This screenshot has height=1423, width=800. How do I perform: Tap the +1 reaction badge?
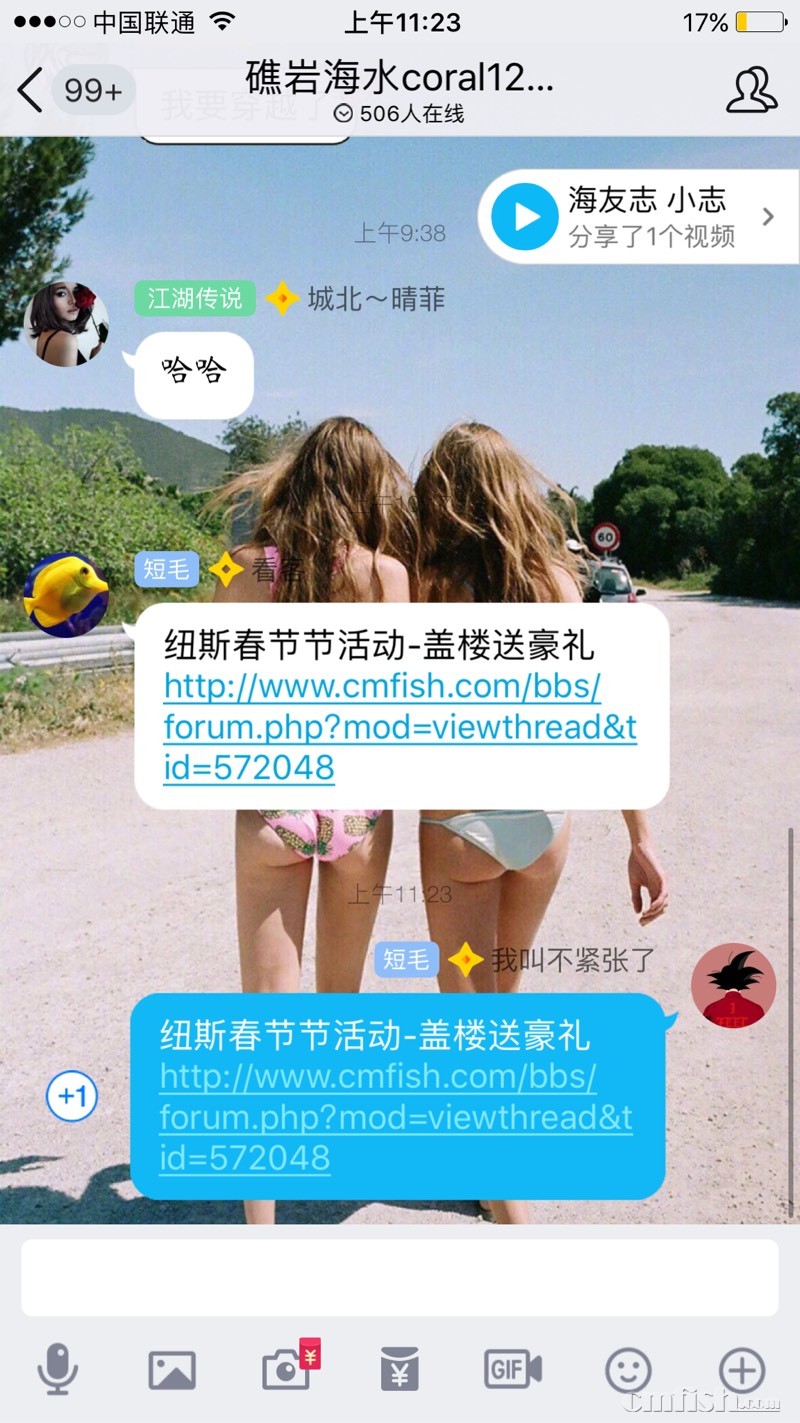[x=71, y=1095]
